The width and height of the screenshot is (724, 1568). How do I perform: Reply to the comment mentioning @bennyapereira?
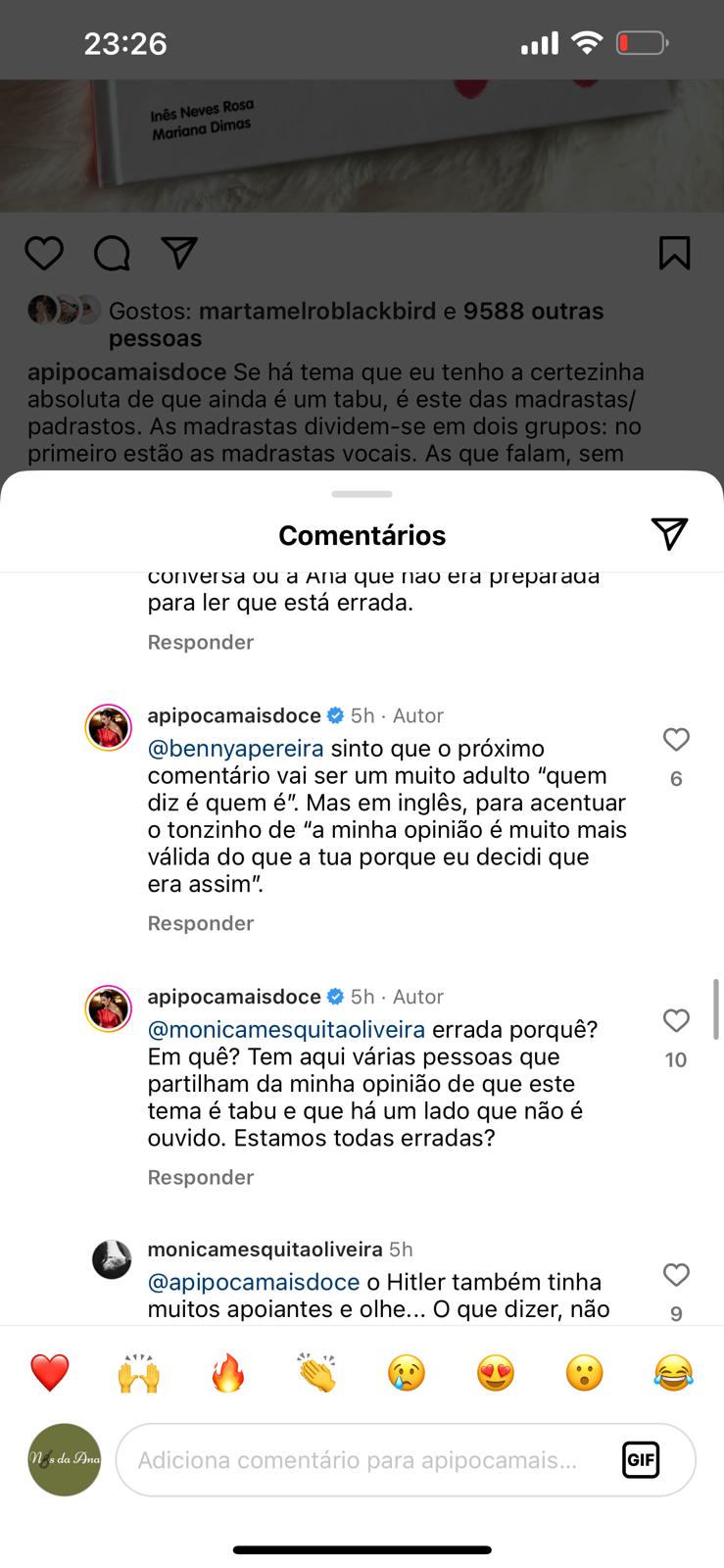[201, 923]
